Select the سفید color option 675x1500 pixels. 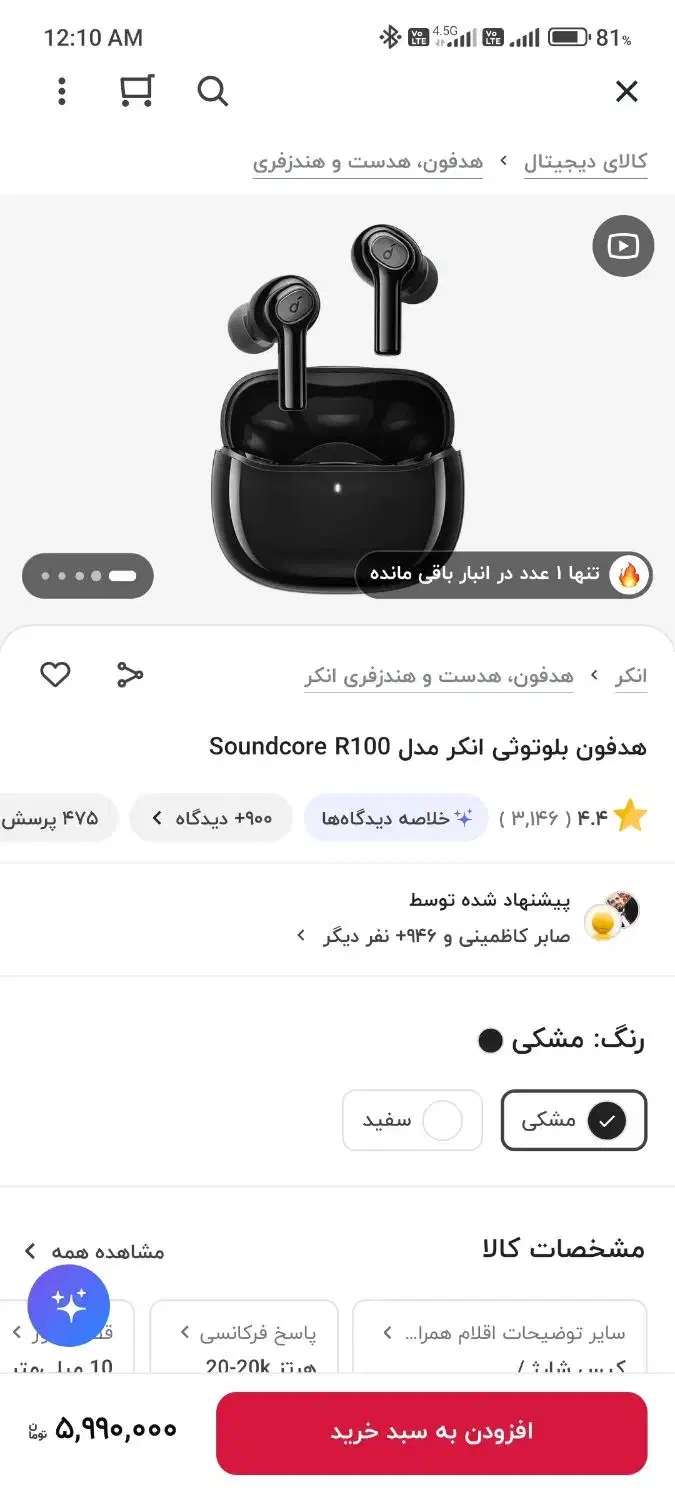[x=412, y=1120]
